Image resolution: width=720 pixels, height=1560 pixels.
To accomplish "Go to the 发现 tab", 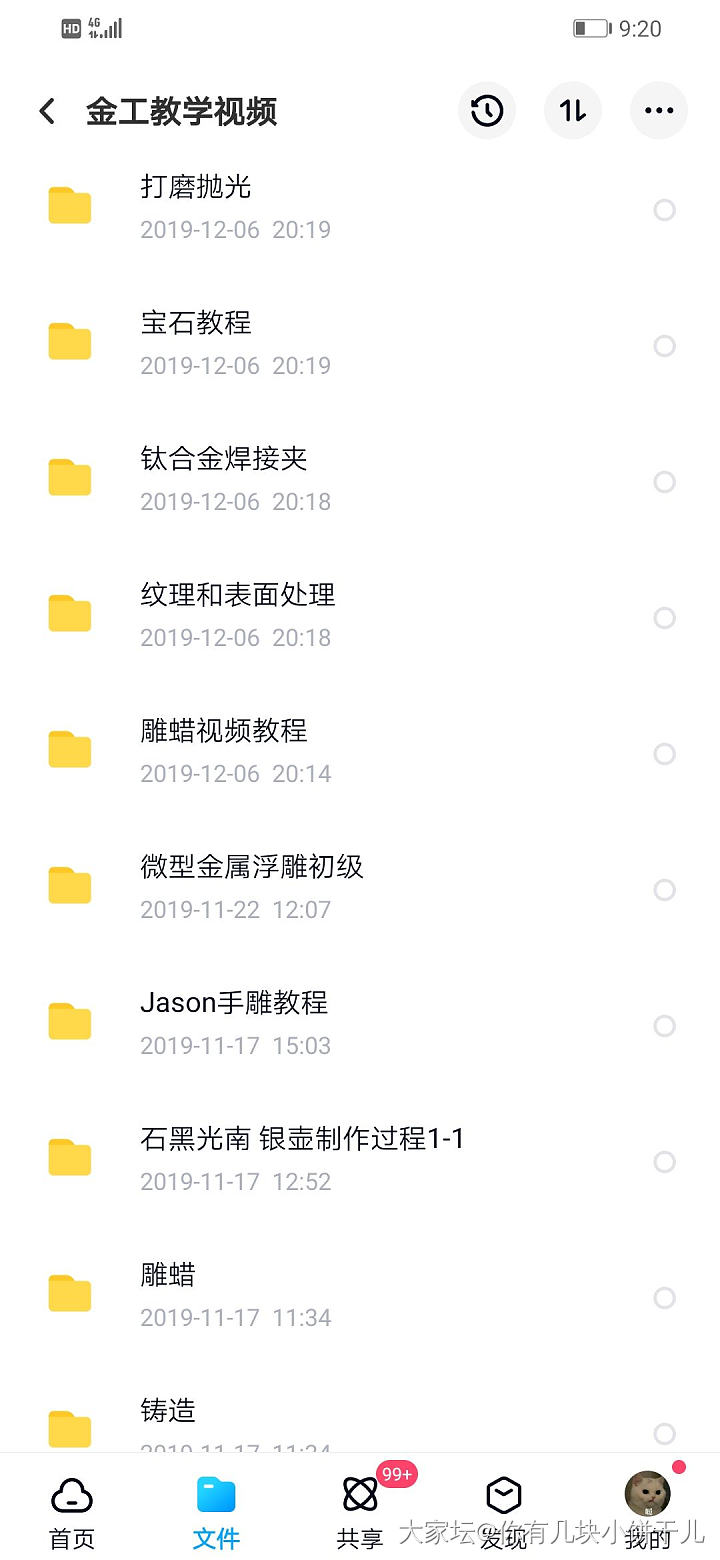I will point(504,1510).
